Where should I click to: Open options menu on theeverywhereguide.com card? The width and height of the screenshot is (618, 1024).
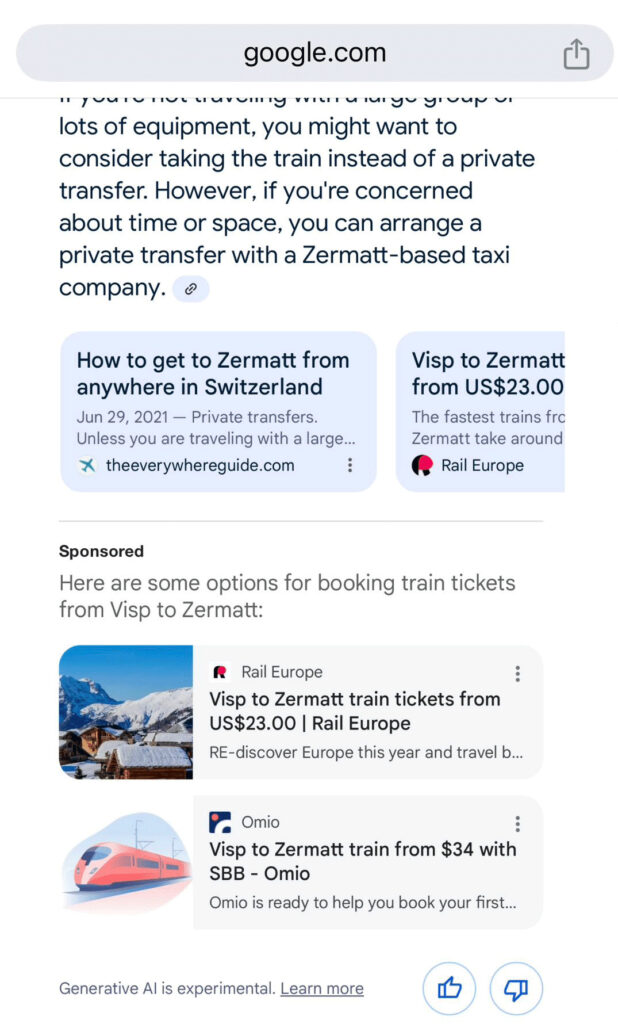350,465
